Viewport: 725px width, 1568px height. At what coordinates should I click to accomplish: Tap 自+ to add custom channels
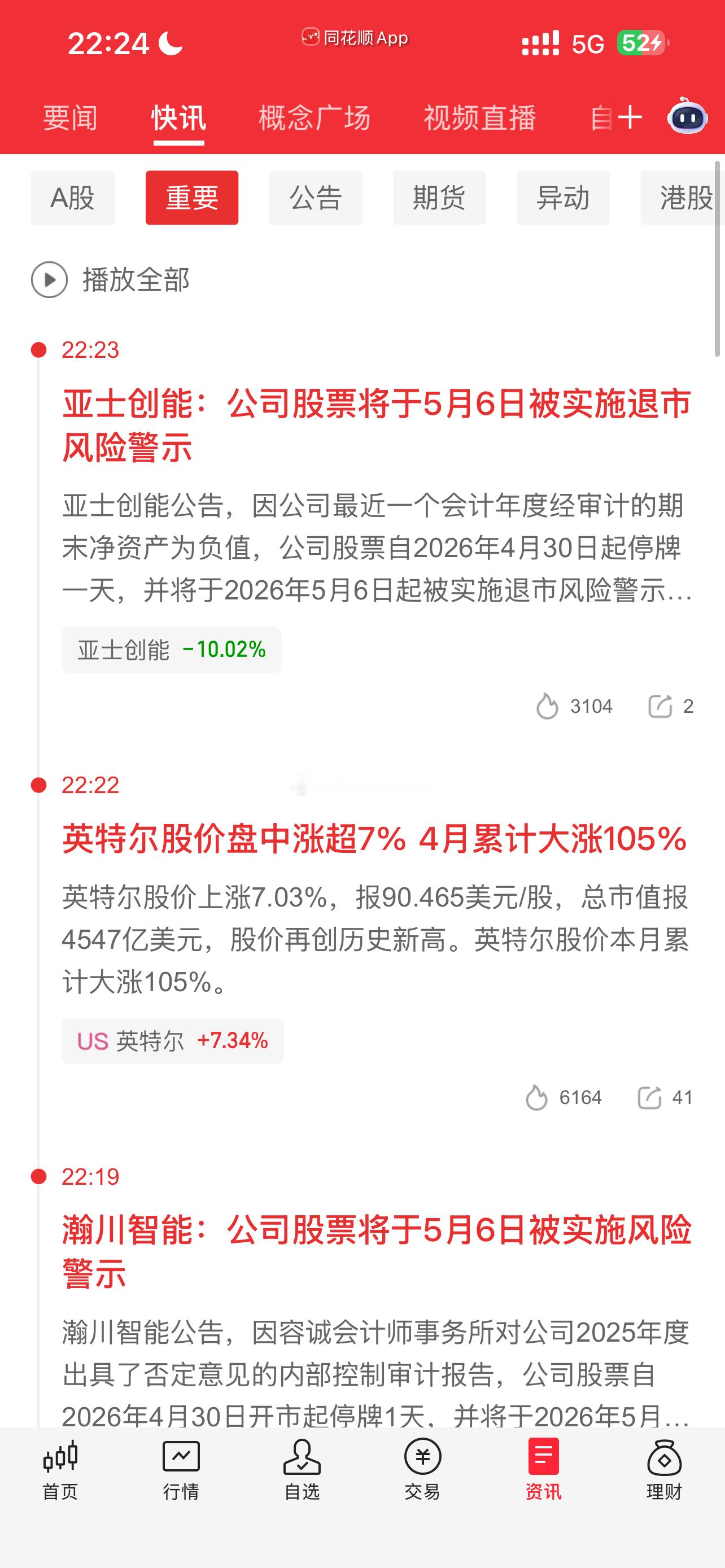coord(615,117)
